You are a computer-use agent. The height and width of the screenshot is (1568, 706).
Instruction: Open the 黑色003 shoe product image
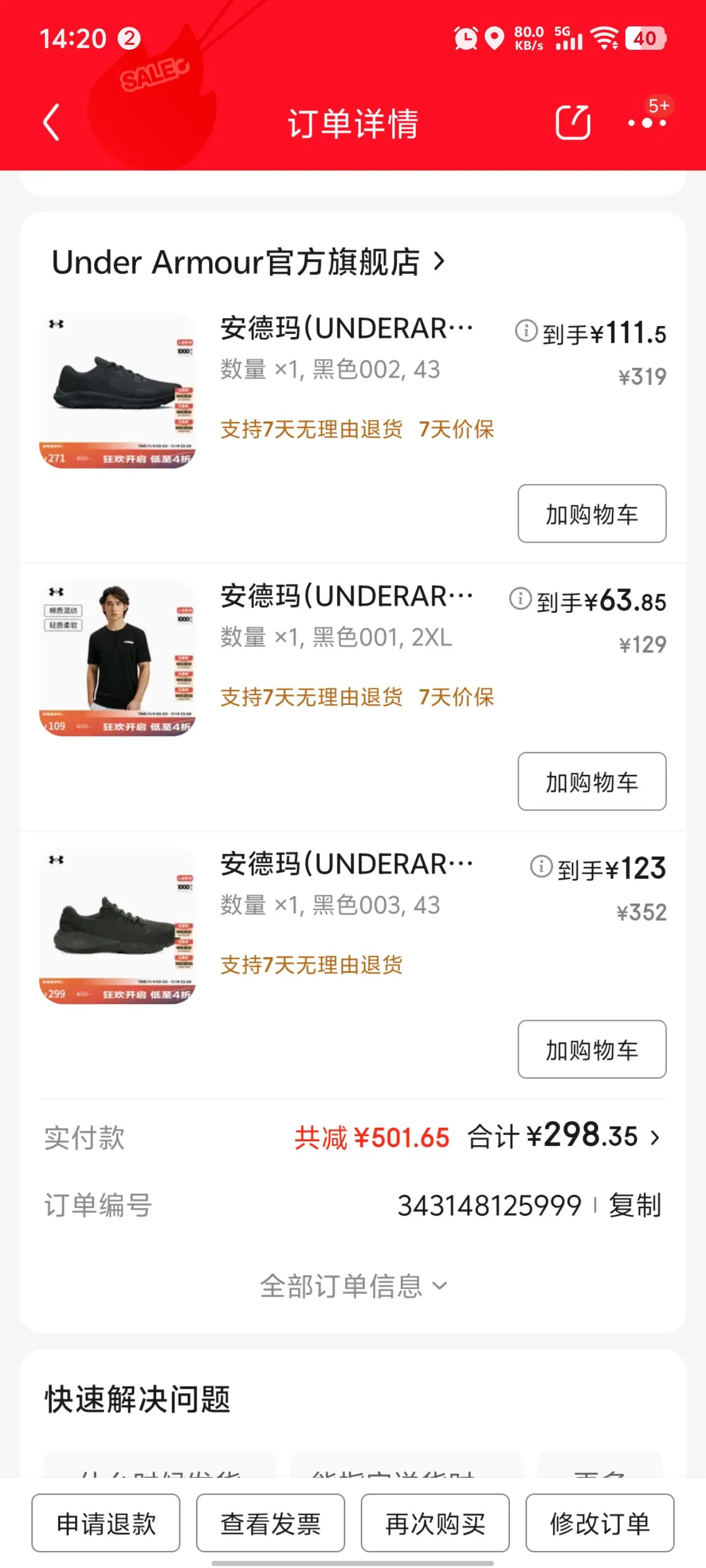pos(118,926)
